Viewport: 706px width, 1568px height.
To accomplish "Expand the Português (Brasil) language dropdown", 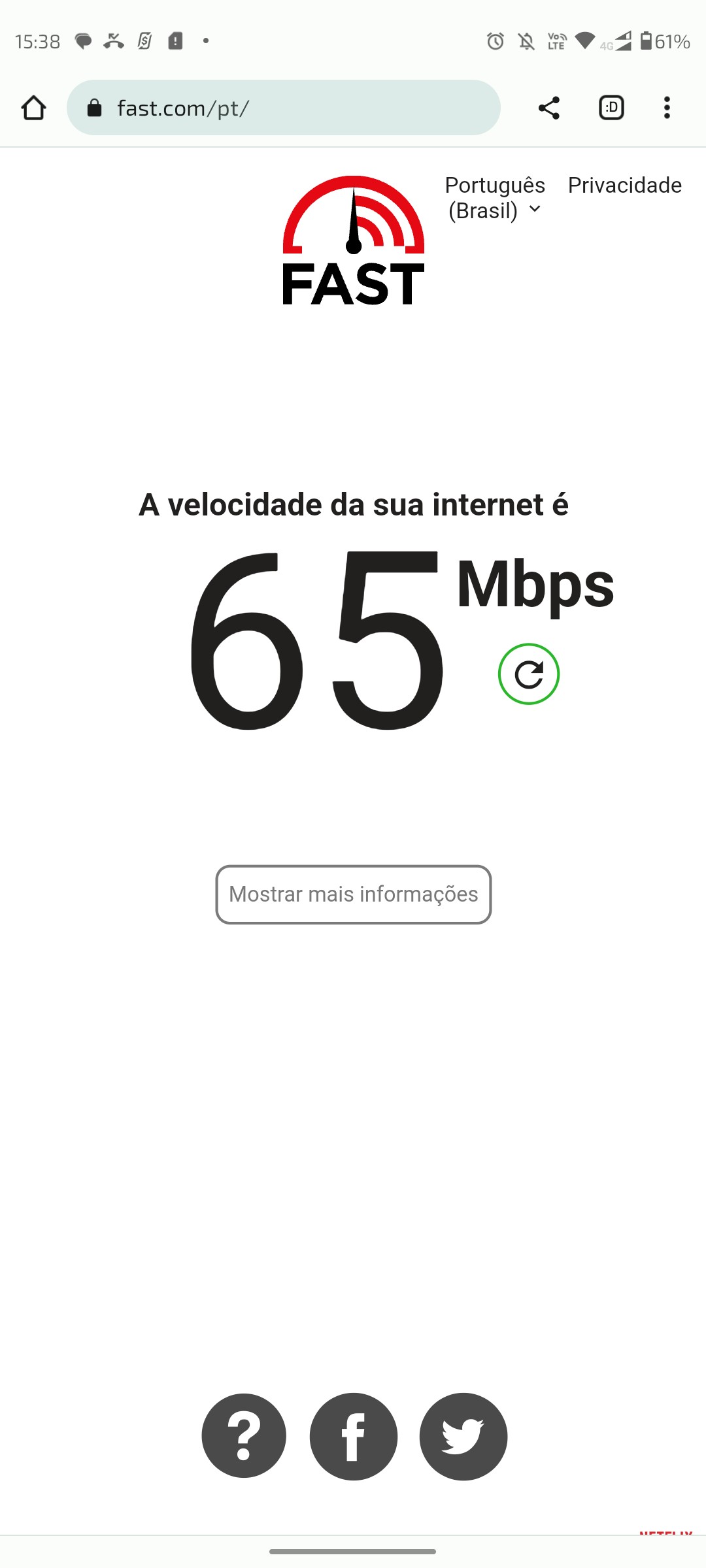I will [x=495, y=198].
